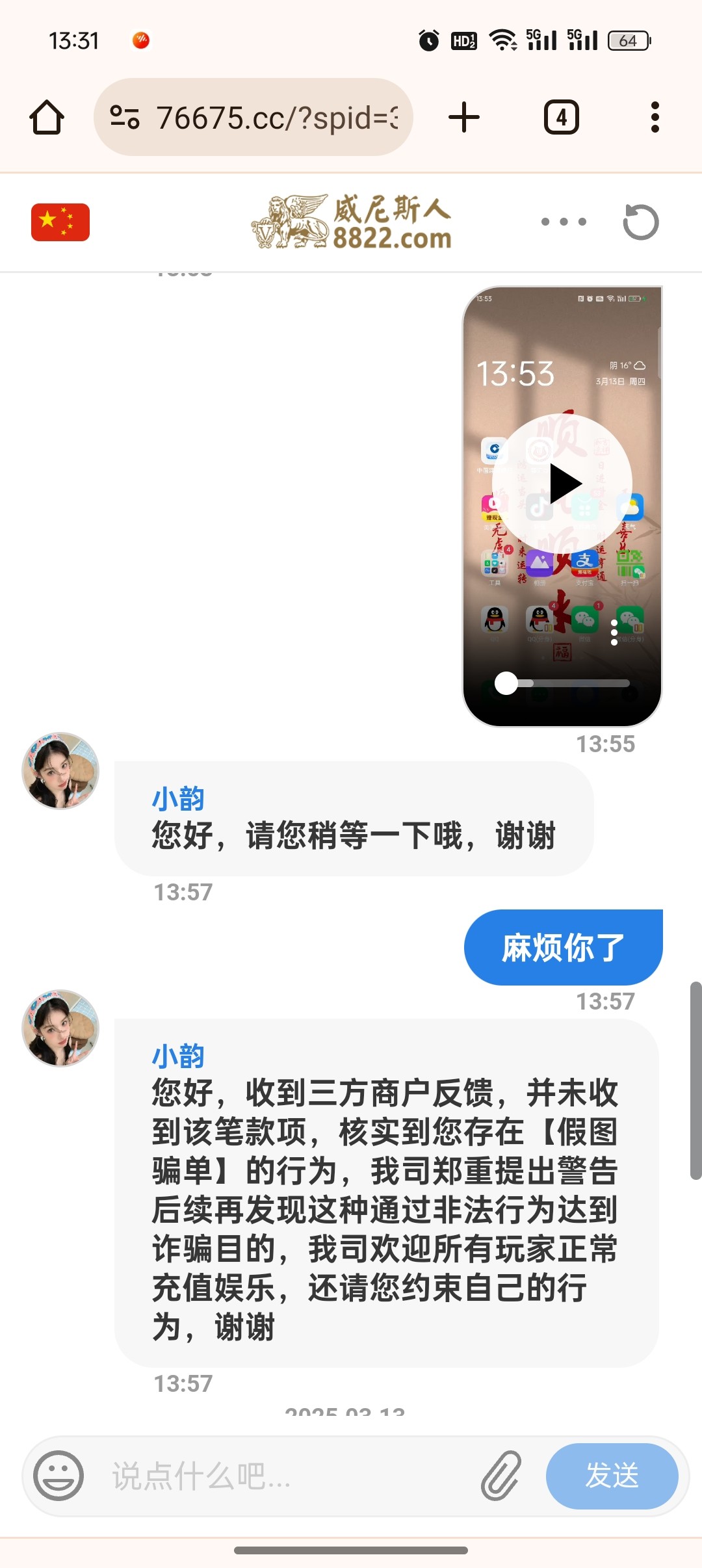Screen dimensions: 702x1568
Task: Refresh the chat window
Action: pyautogui.click(x=640, y=222)
